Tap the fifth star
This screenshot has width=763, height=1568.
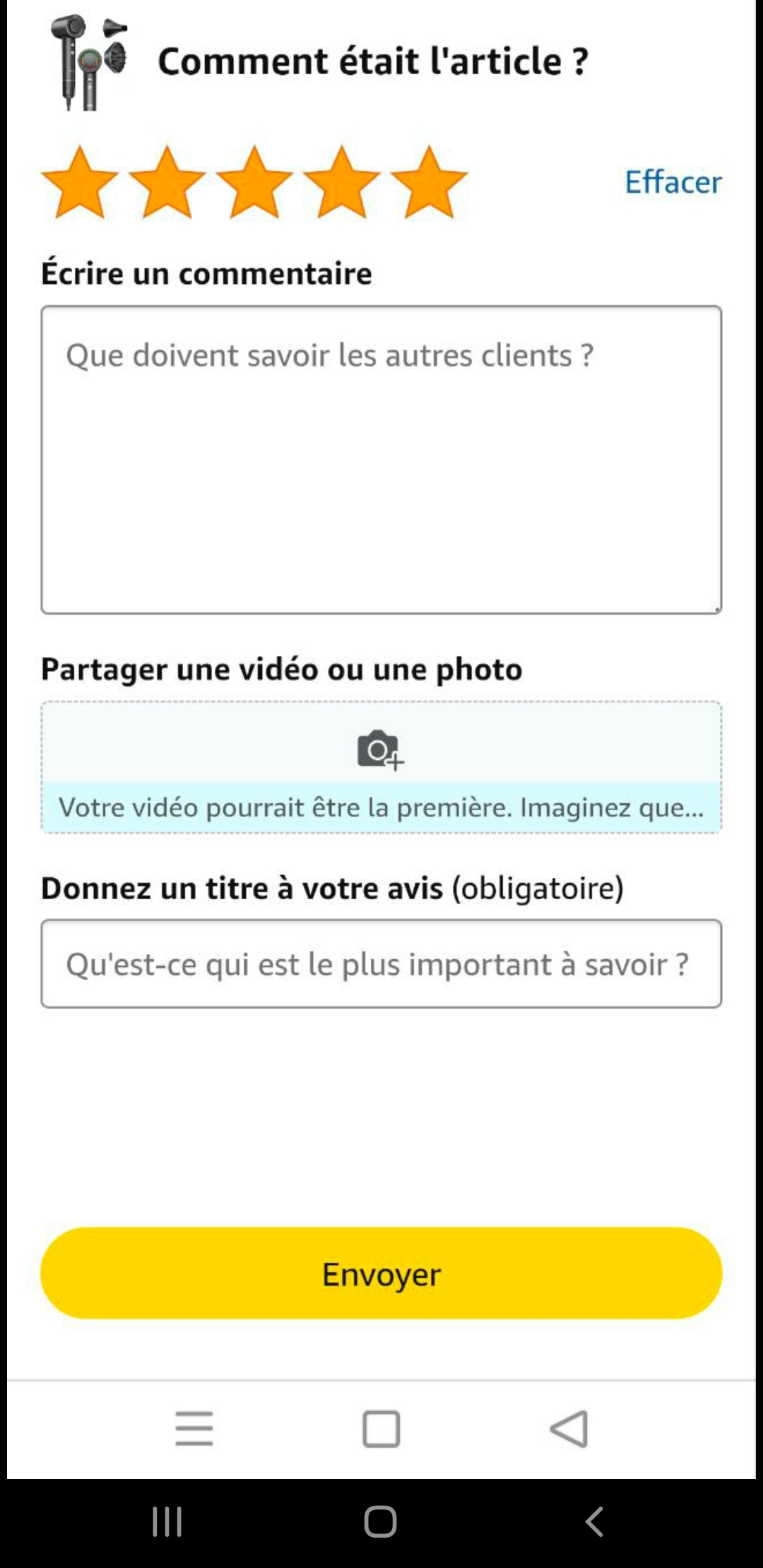click(x=429, y=182)
